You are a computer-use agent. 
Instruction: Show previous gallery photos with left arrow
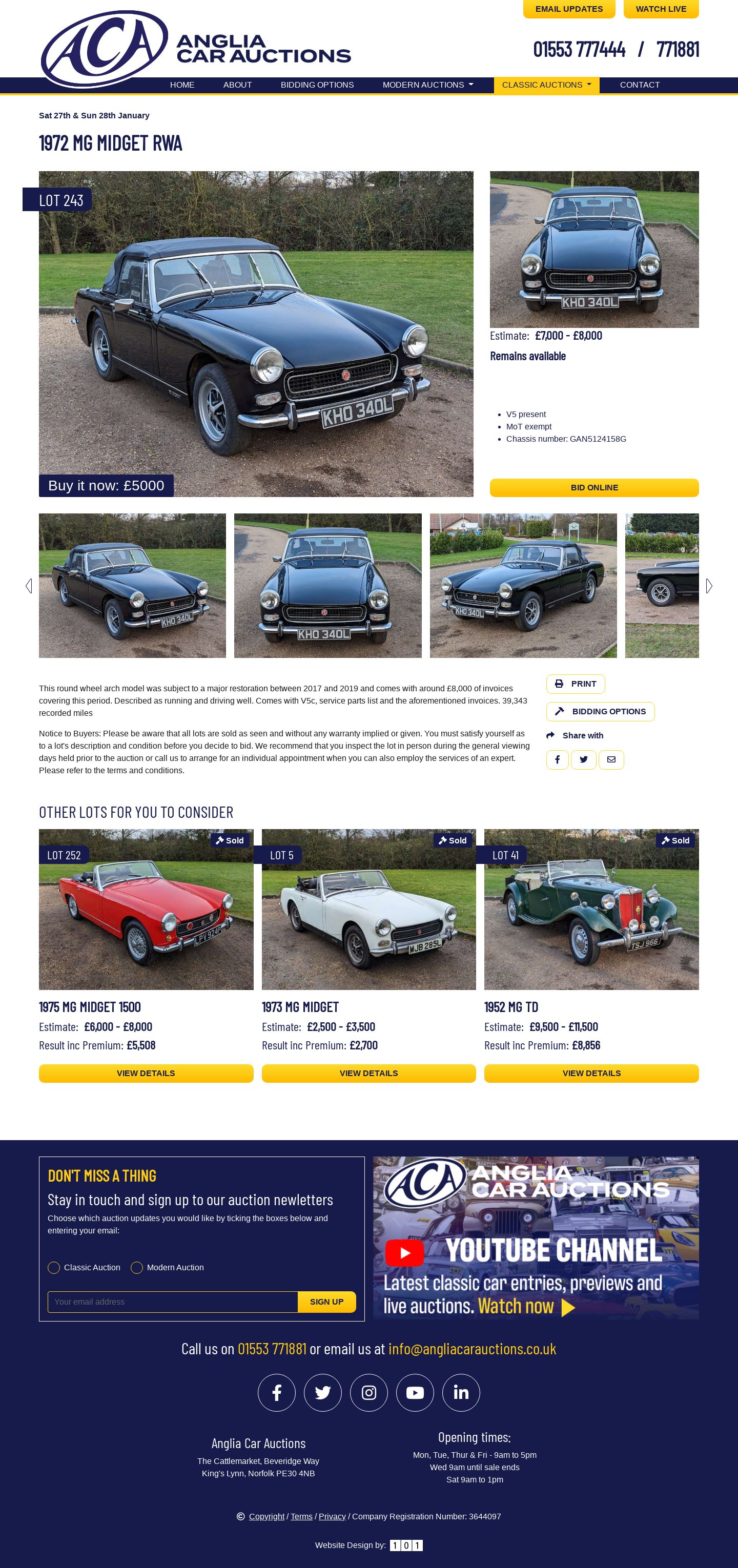point(29,586)
